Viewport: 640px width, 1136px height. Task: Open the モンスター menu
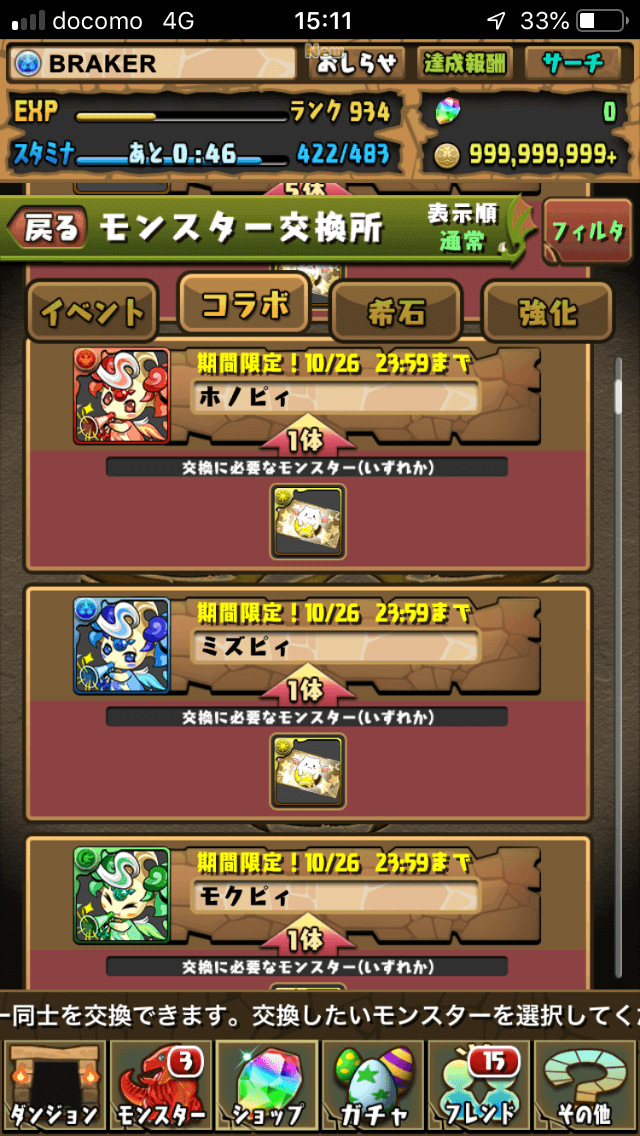(x=160, y=1086)
